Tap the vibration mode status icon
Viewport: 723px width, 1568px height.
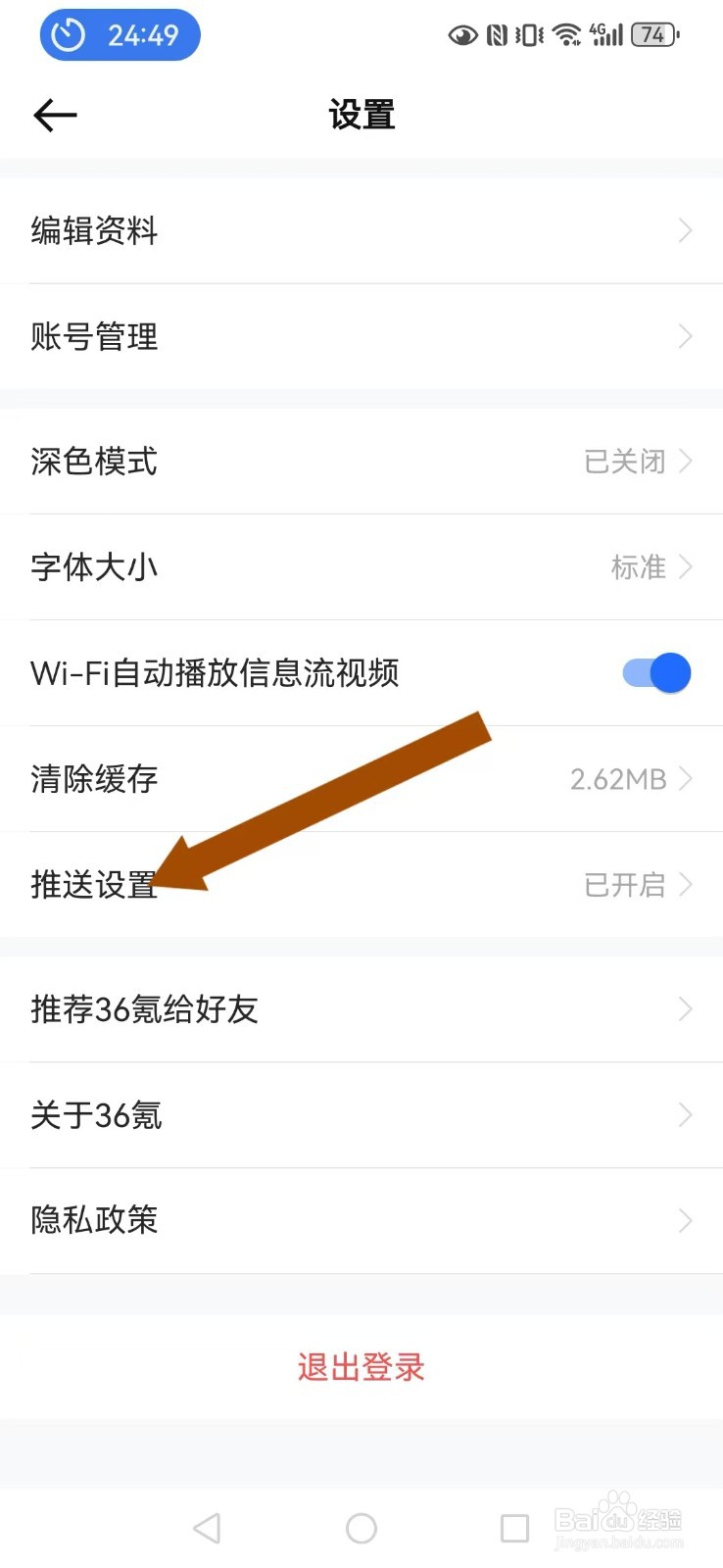point(529,35)
